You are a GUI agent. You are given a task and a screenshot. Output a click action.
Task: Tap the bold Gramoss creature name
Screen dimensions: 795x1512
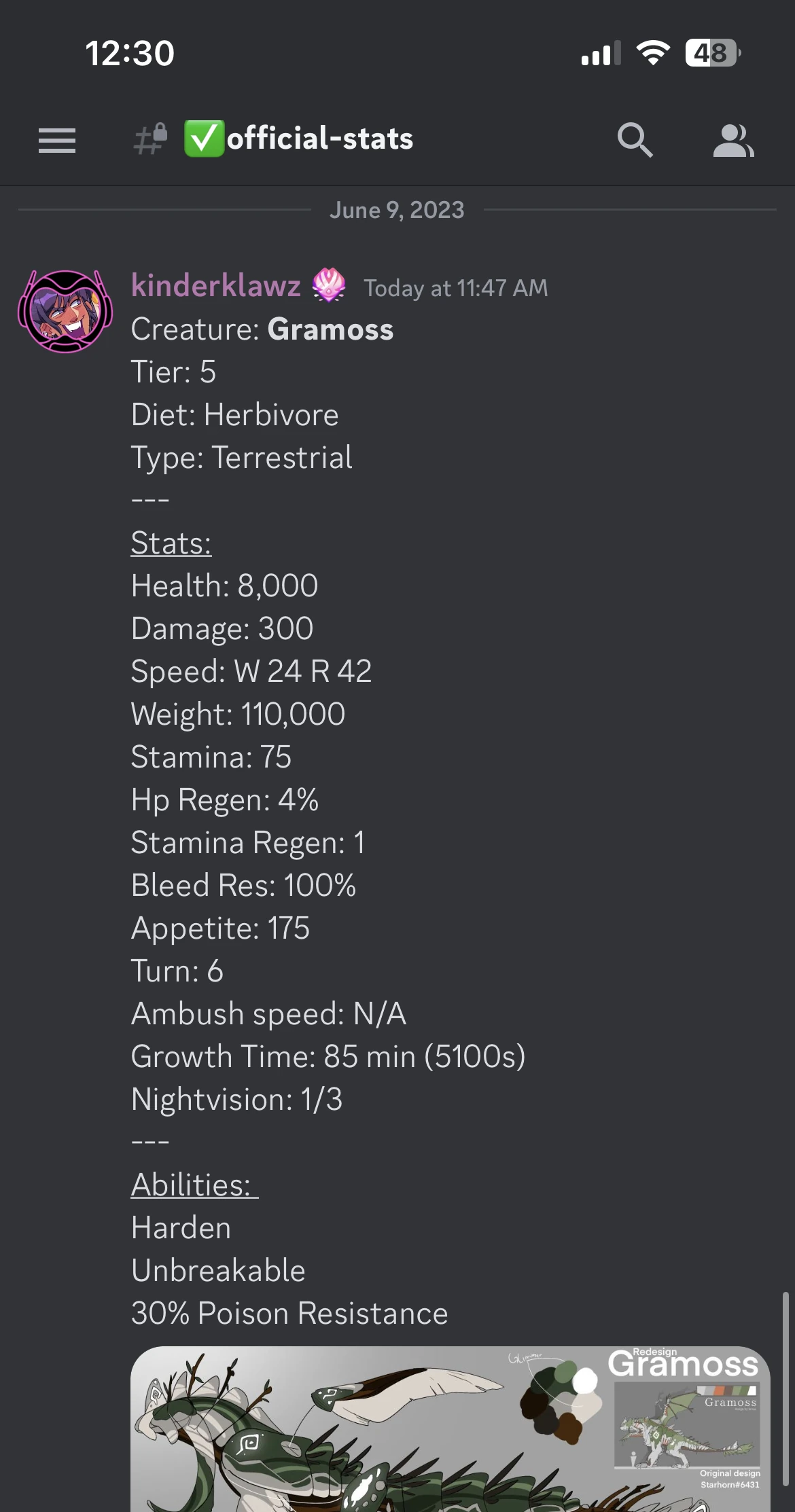coord(330,329)
